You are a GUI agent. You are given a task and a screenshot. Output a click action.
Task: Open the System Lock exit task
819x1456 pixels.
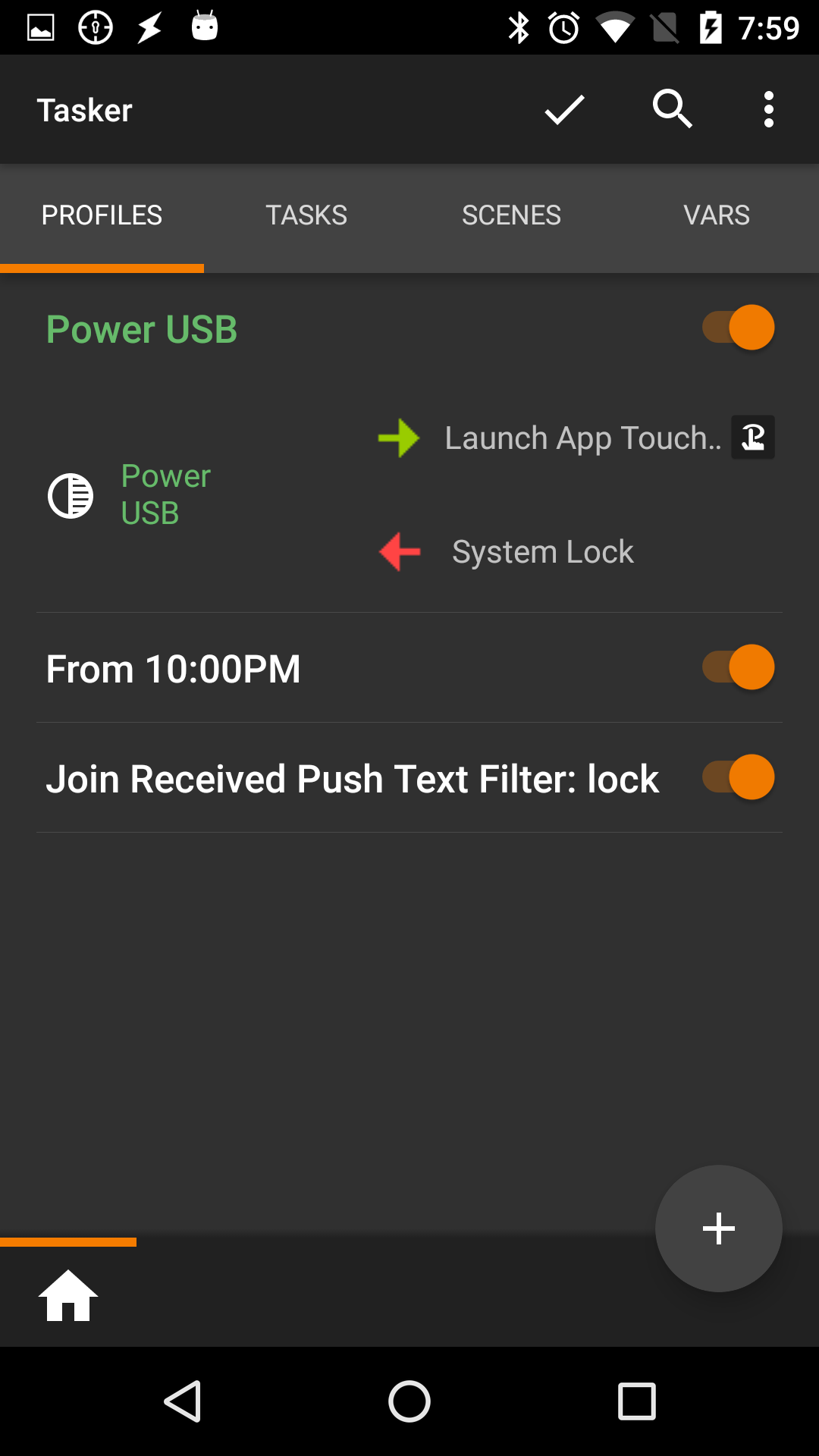click(x=542, y=552)
